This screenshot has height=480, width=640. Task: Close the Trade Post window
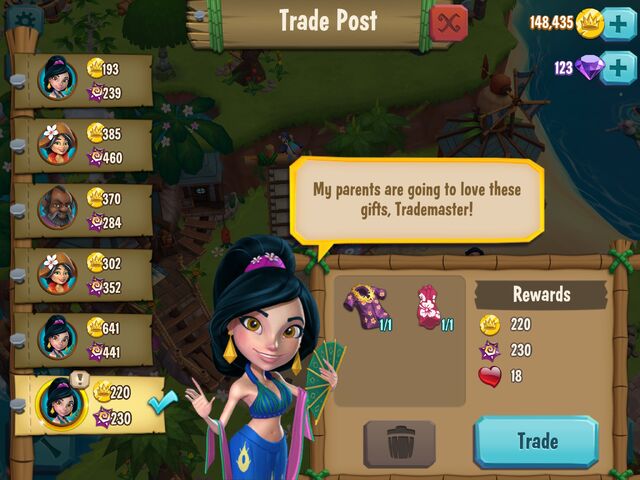tap(449, 22)
